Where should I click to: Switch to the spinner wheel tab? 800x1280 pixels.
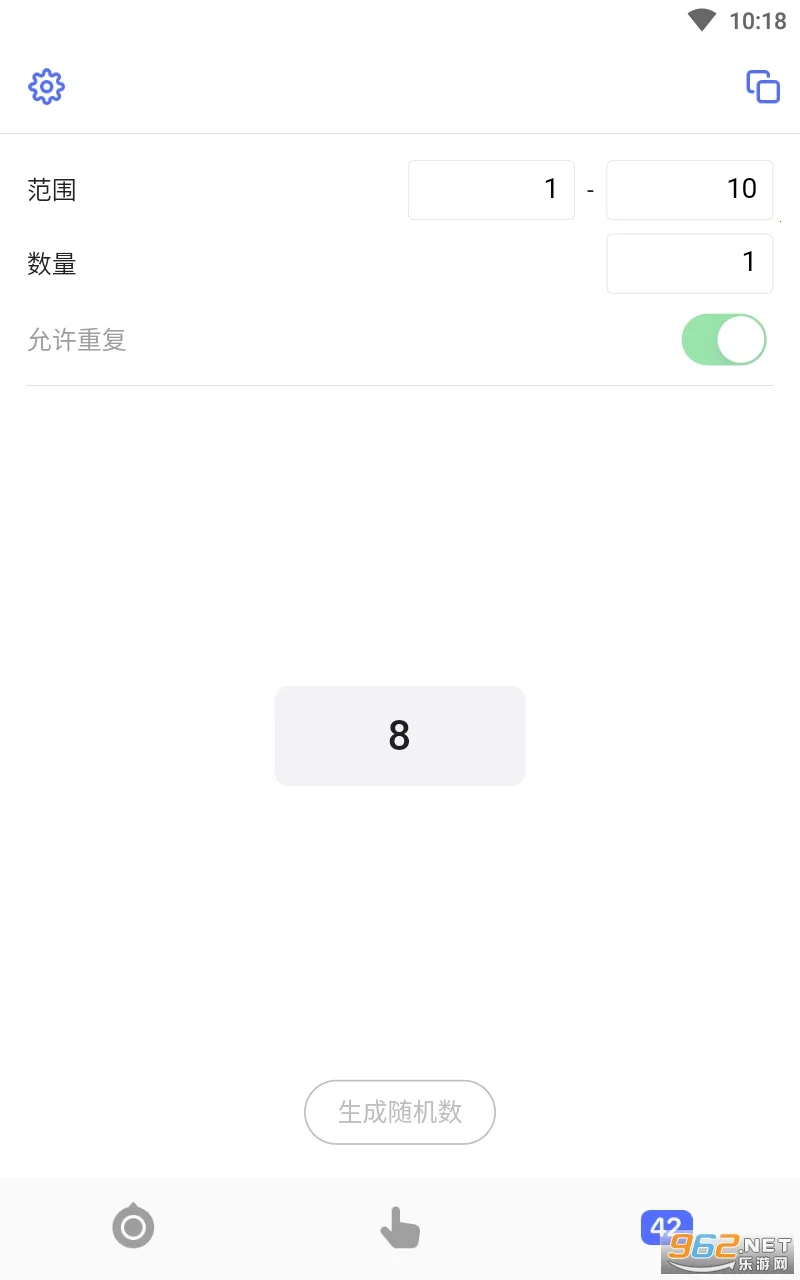[x=133, y=1227]
